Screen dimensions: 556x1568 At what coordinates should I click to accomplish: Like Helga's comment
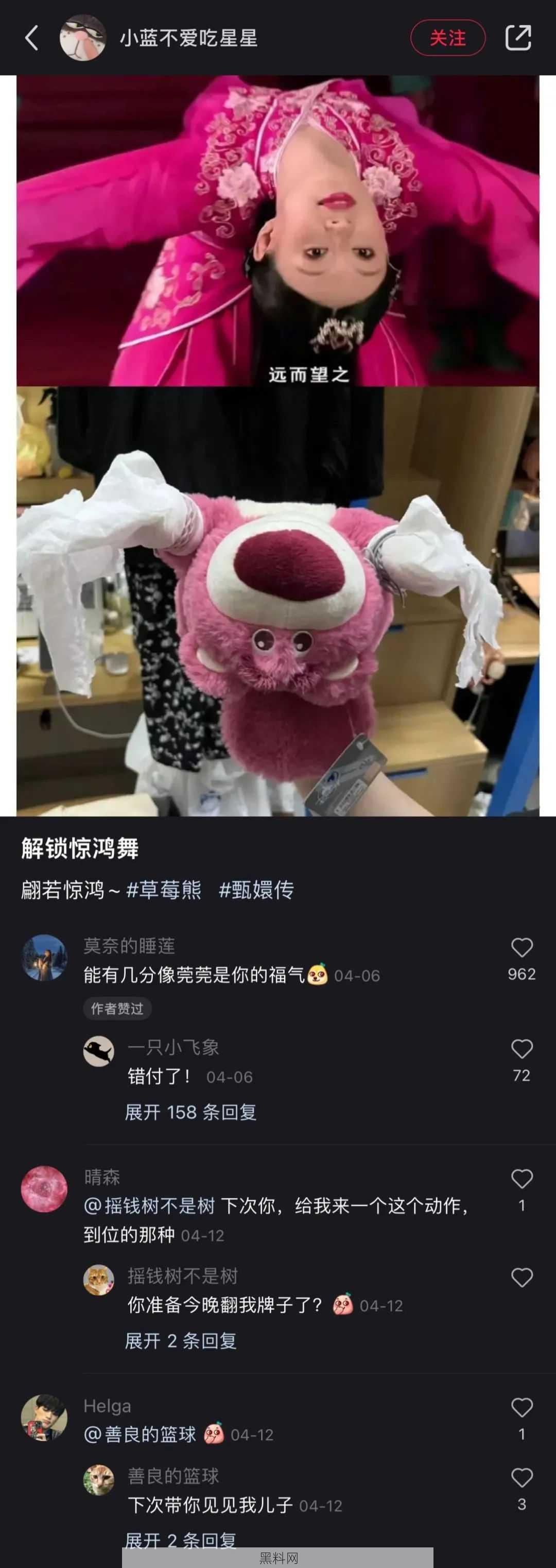click(x=522, y=1407)
